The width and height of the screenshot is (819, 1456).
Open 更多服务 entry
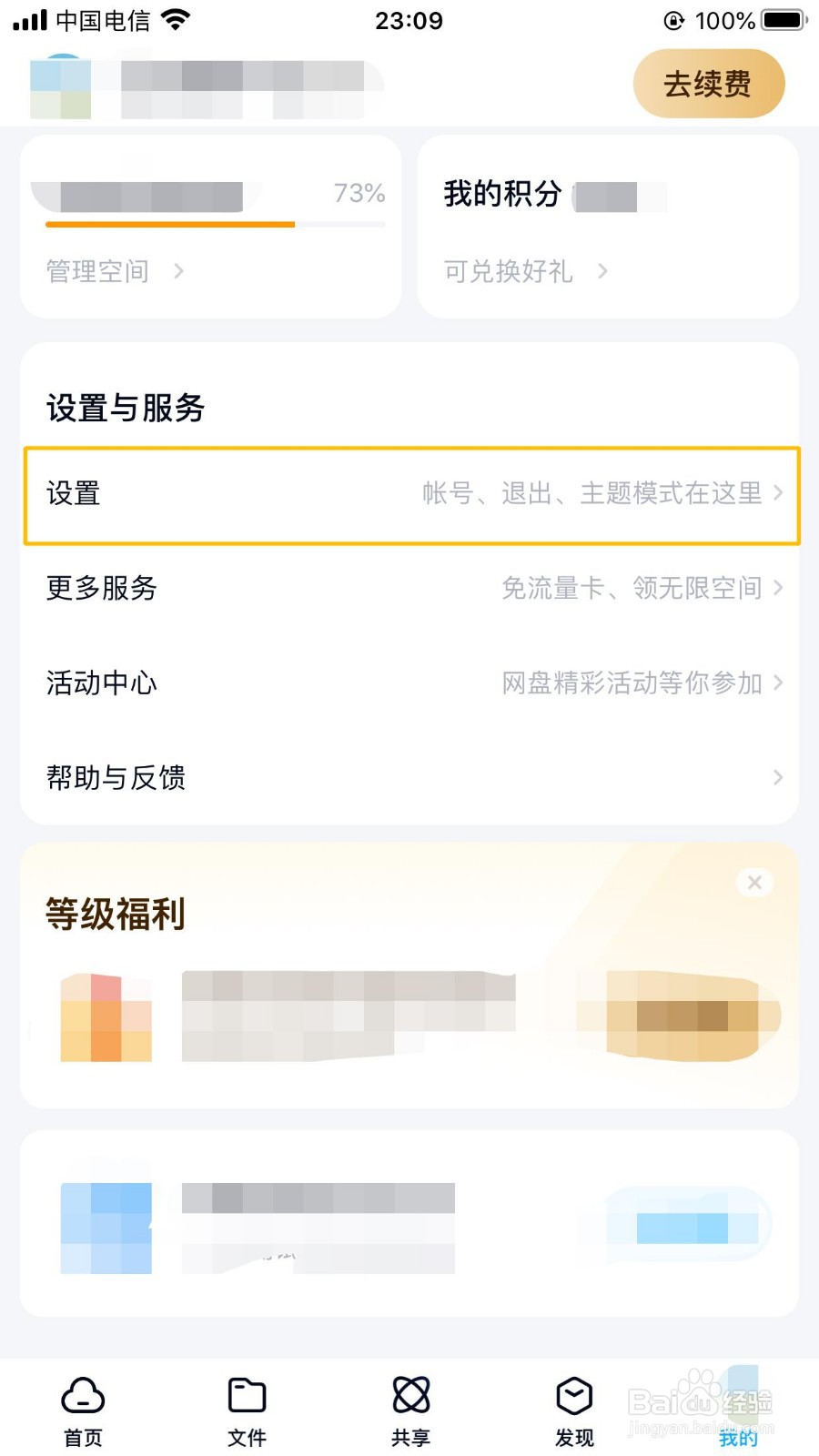[x=409, y=589]
